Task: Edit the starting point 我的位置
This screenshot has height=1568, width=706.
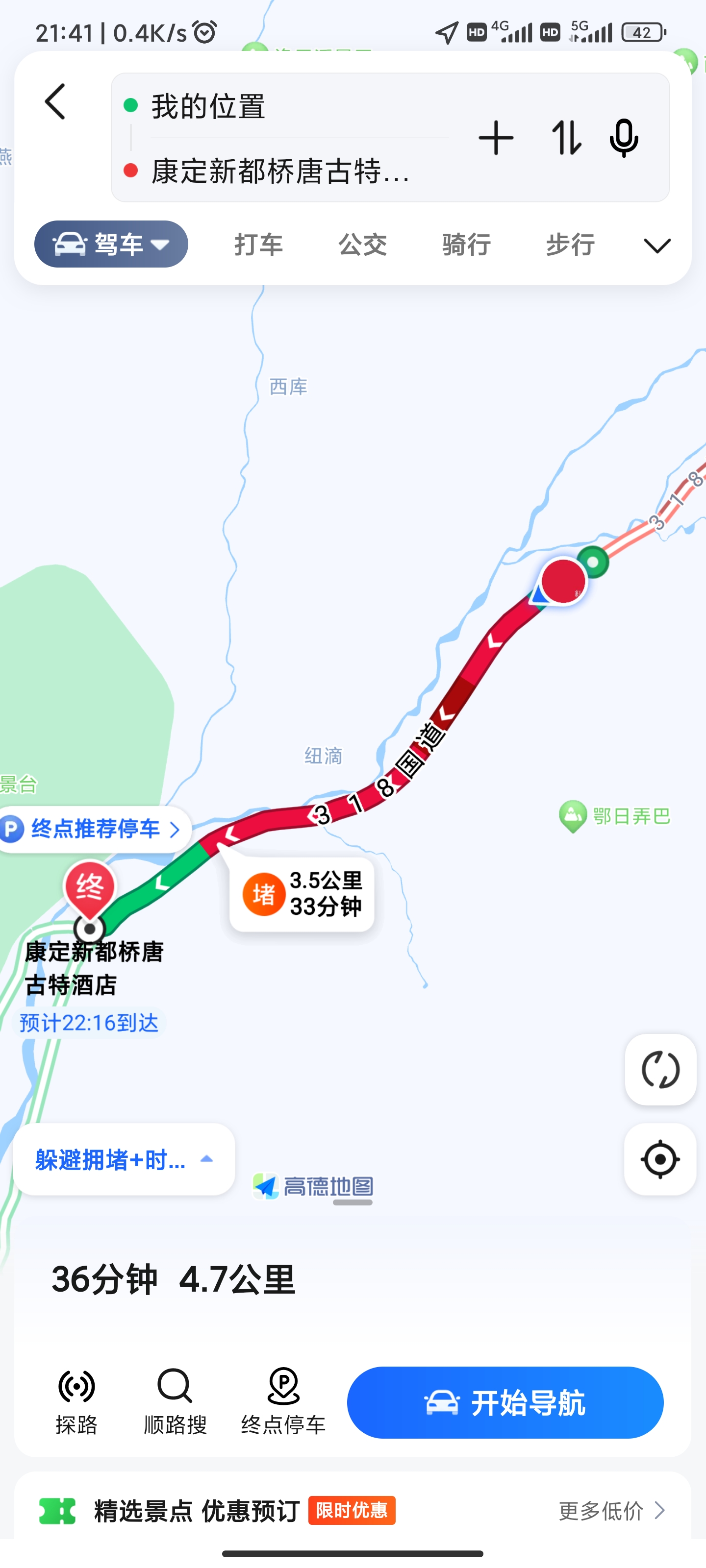Action: coord(274,106)
